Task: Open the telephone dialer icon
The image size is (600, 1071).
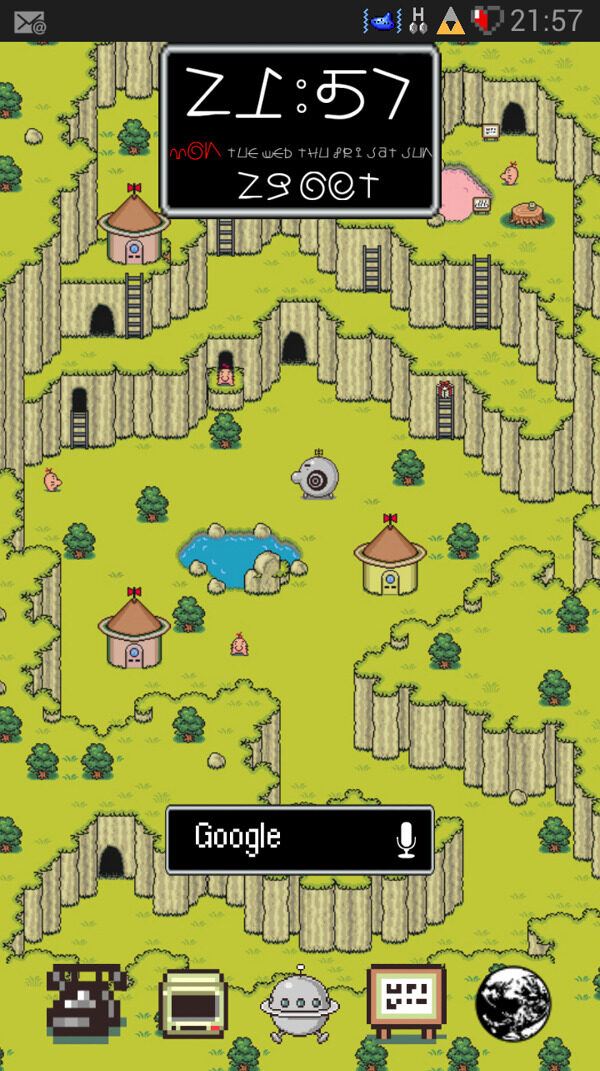Action: [86, 1002]
